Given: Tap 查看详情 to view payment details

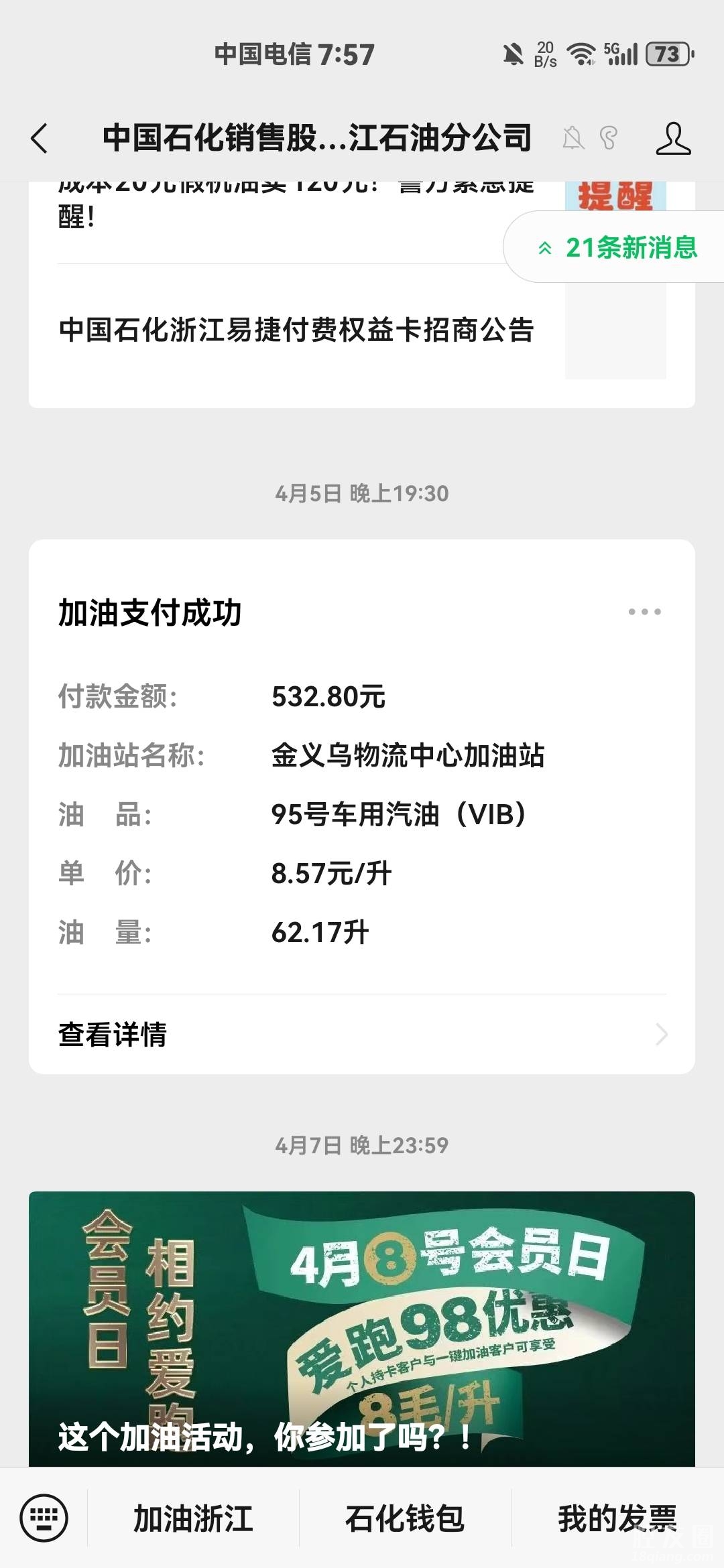Looking at the screenshot, I should [362, 1035].
